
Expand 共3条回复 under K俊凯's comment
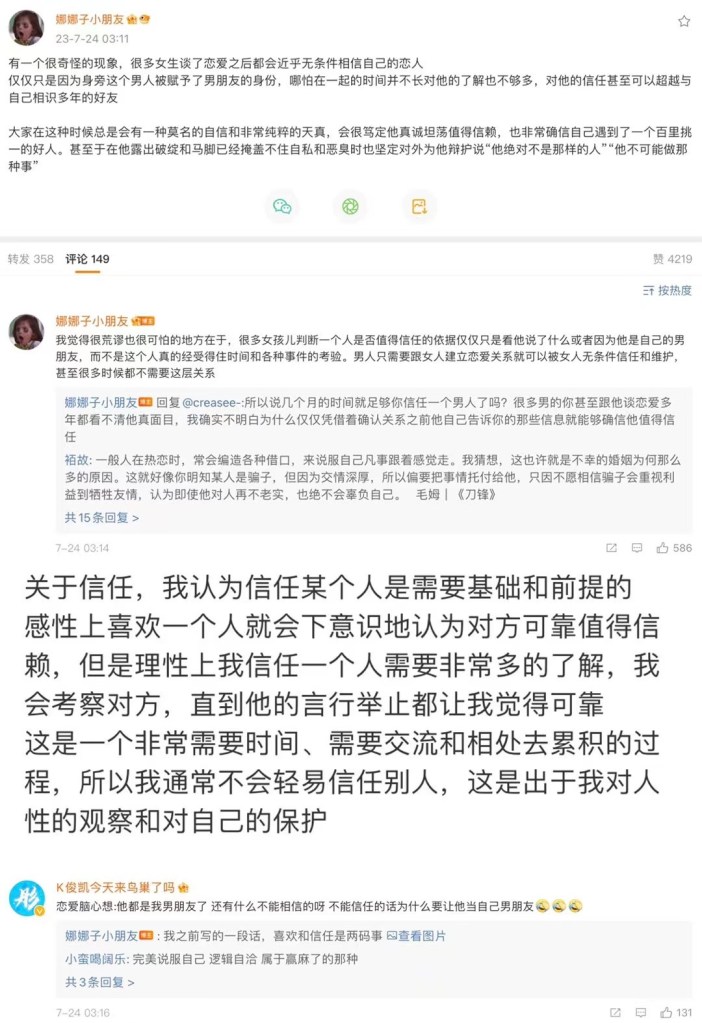pos(99,982)
